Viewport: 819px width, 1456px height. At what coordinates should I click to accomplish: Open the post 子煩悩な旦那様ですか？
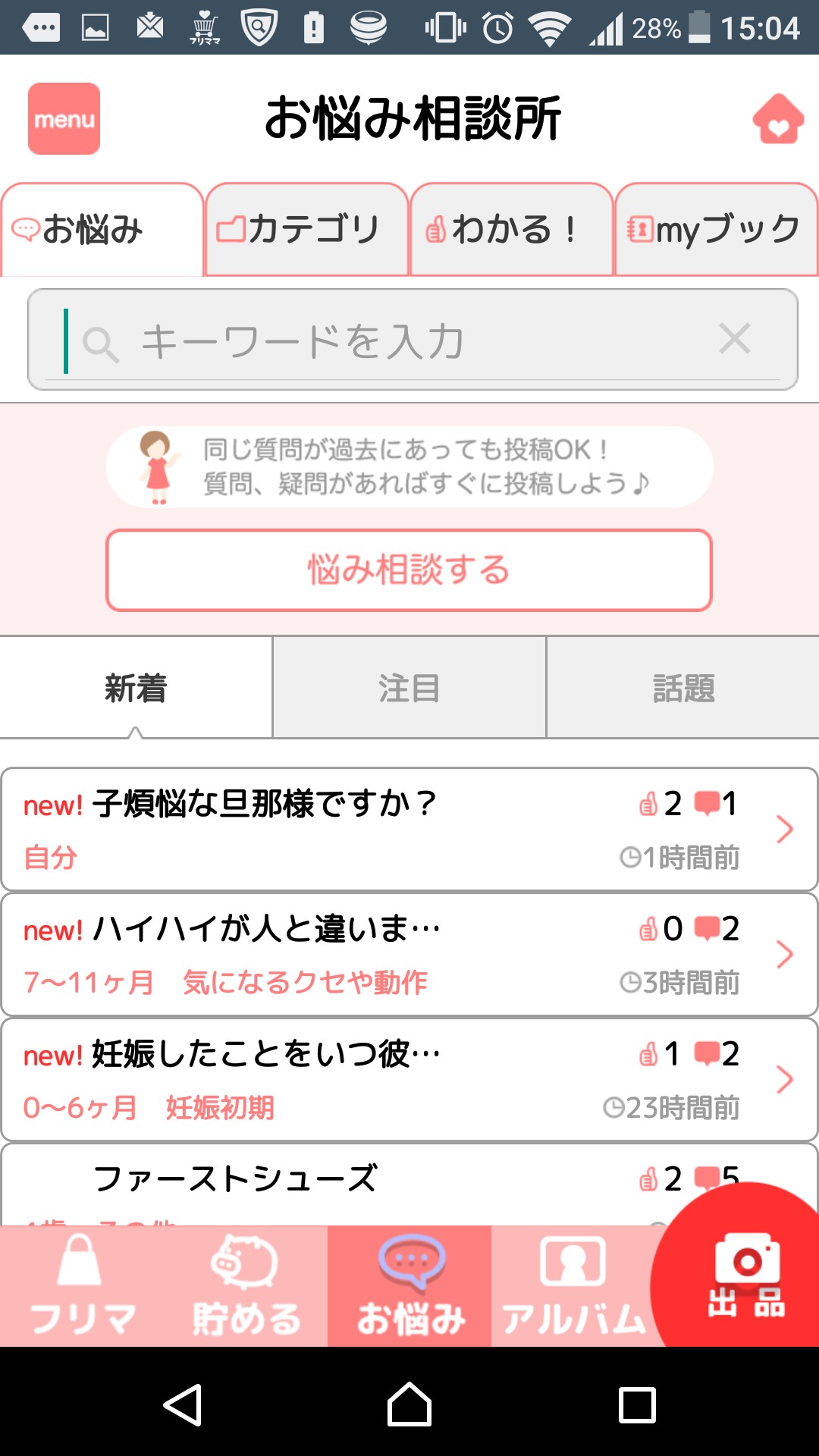[x=379, y=829]
